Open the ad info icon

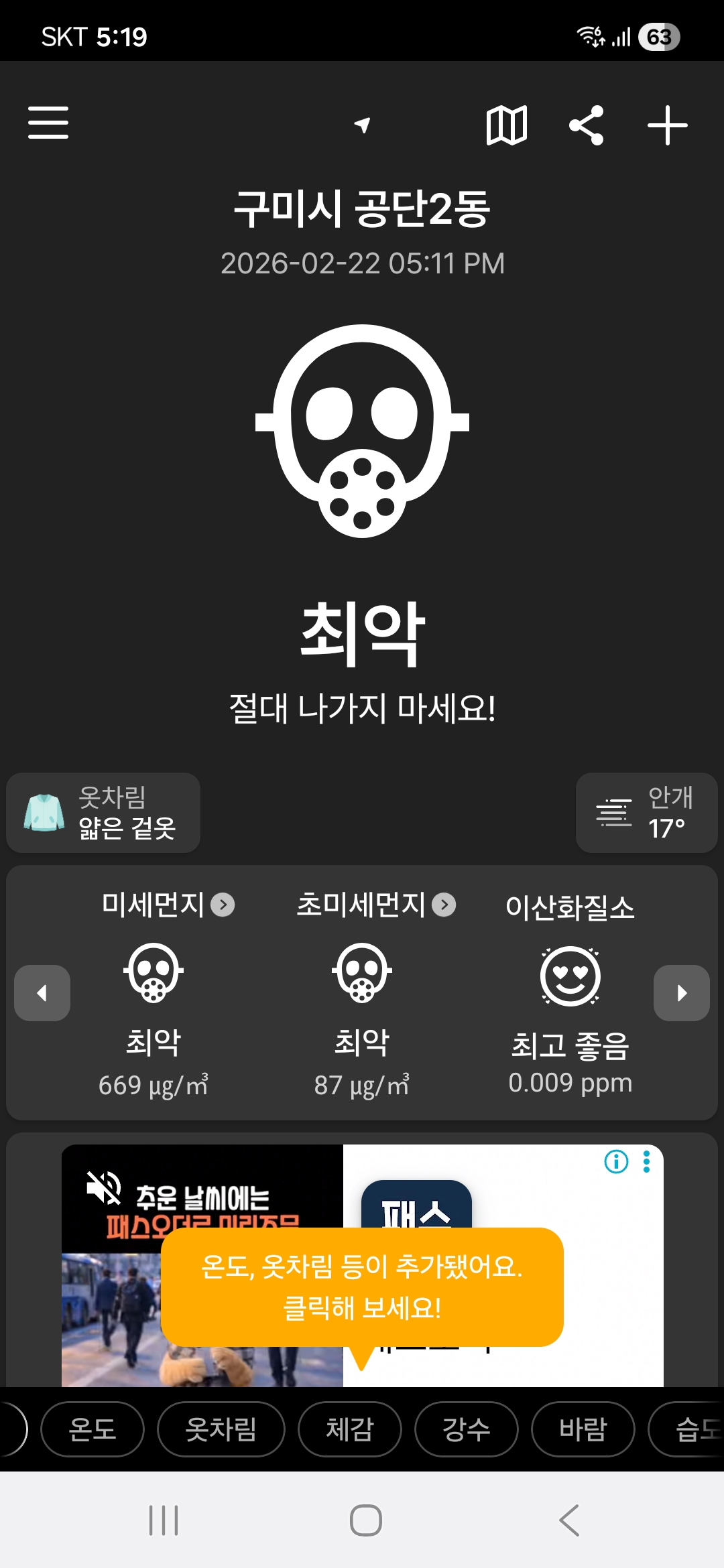pos(616,1161)
